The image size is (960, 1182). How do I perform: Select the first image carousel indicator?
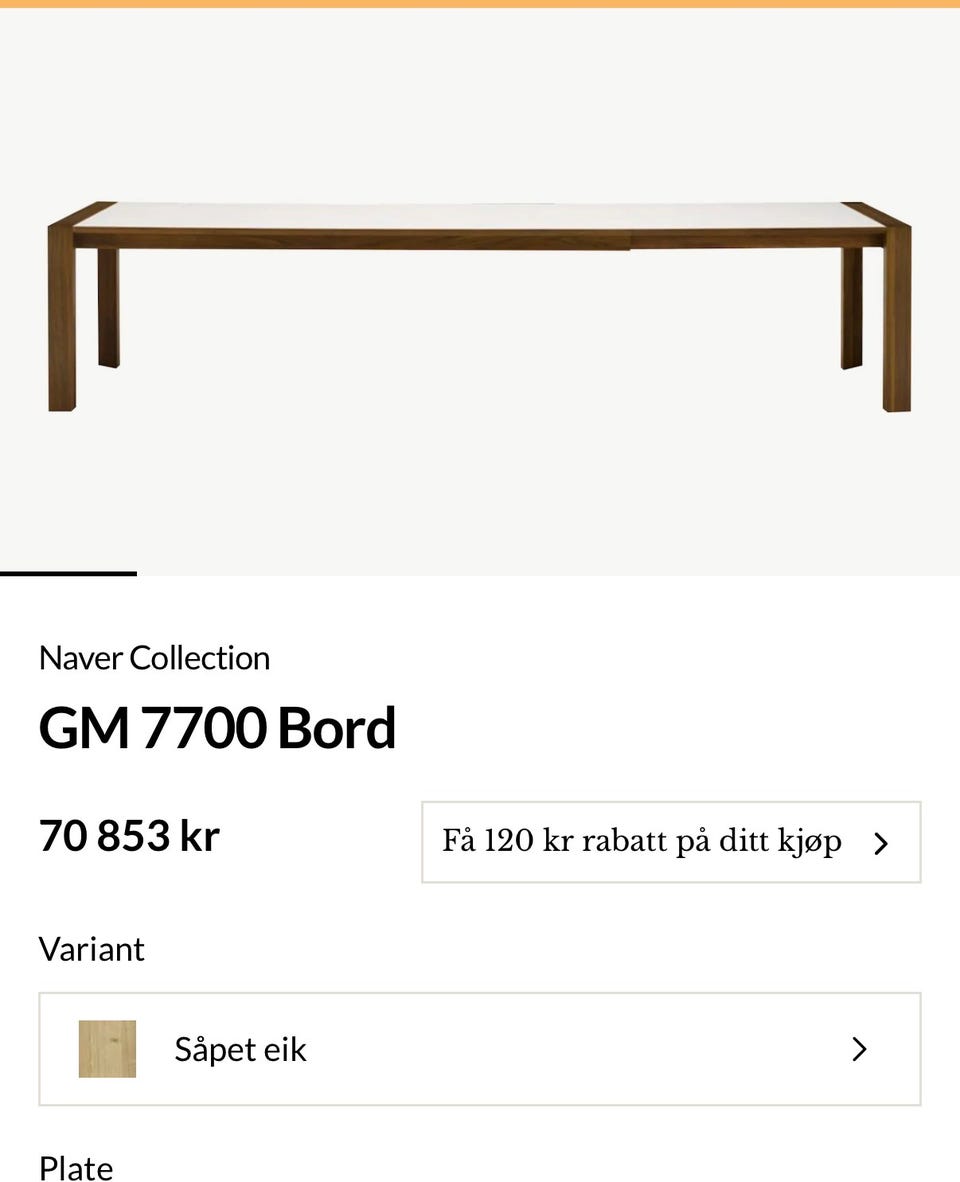pyautogui.click(x=66, y=573)
